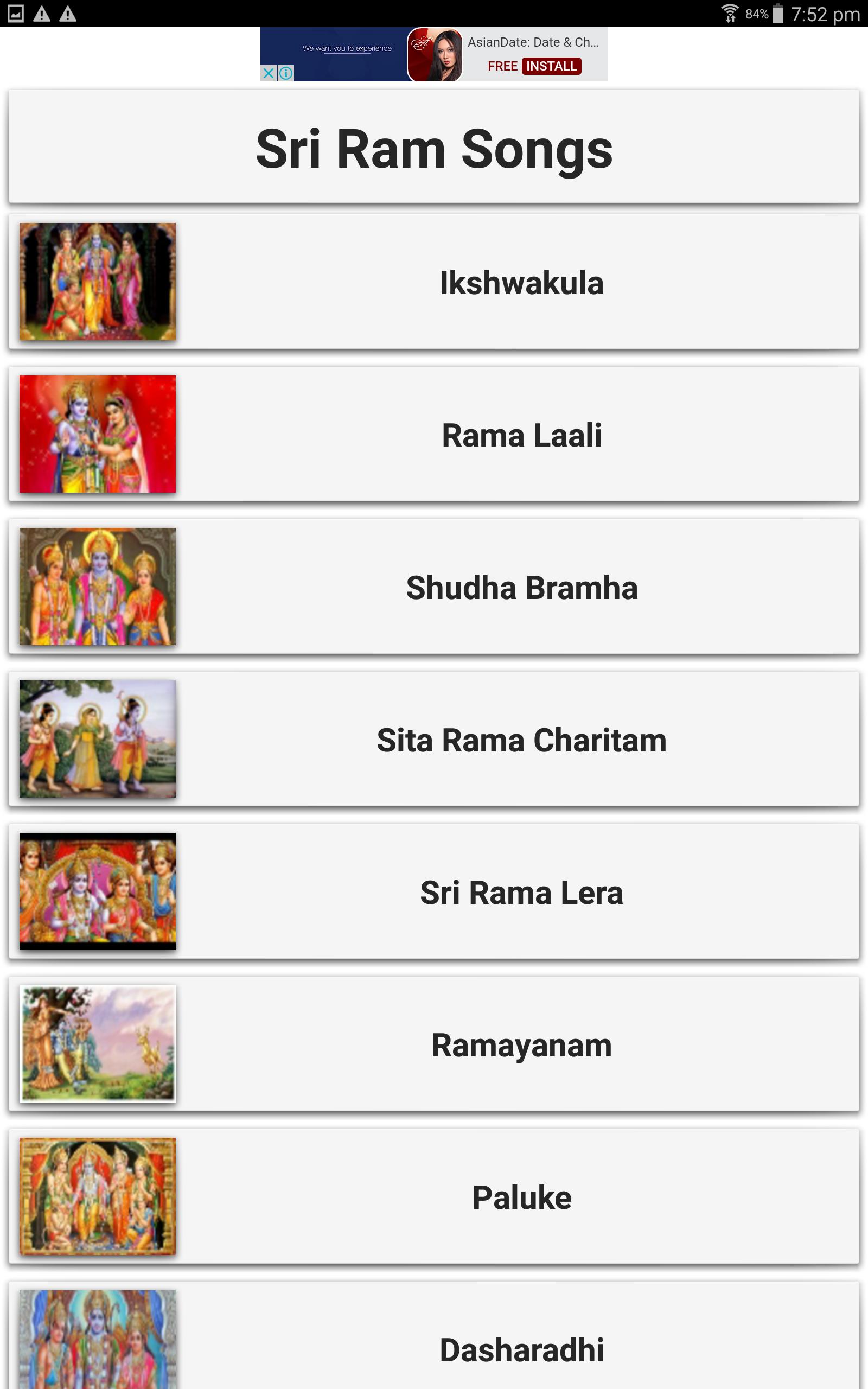Select Shudha Bramha from the list
The image size is (868, 1389).
(521, 587)
